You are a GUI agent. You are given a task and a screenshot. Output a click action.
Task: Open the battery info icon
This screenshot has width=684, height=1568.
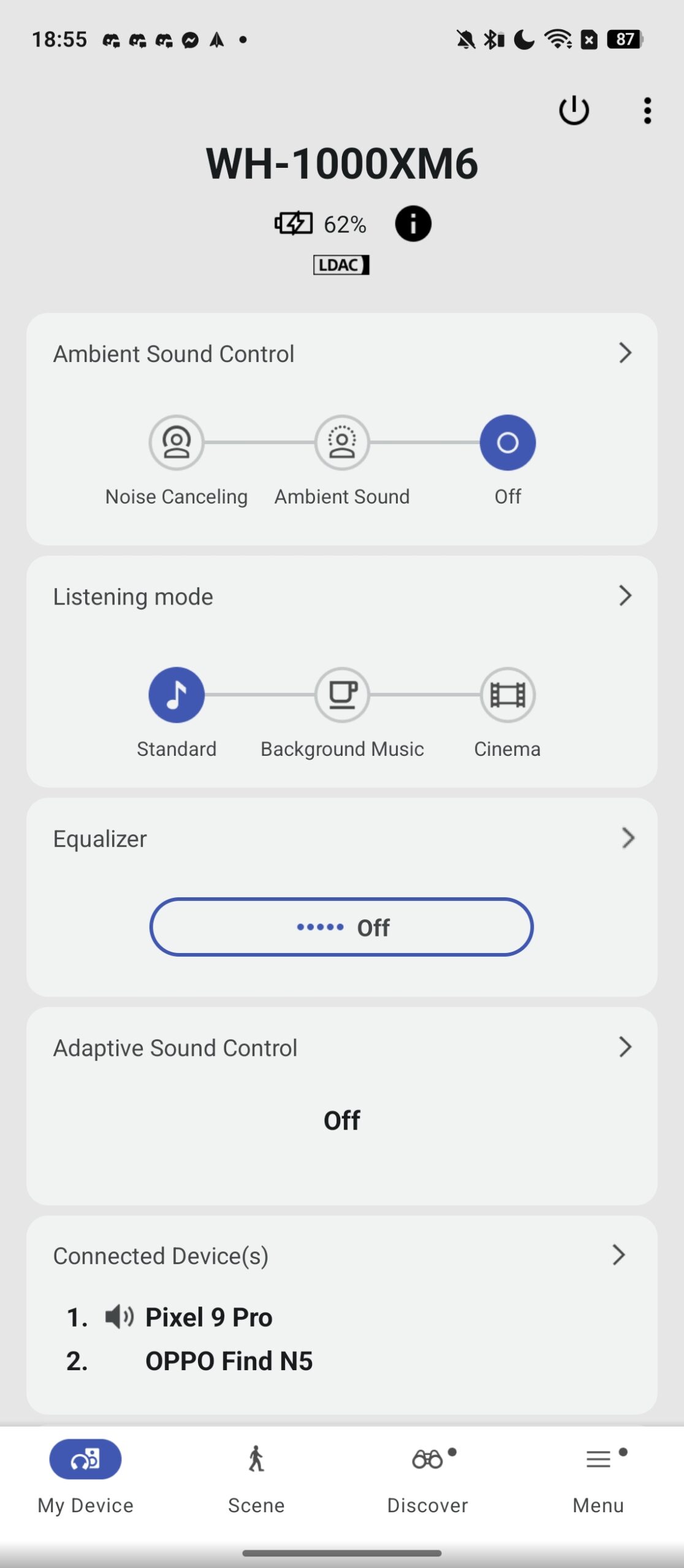(x=412, y=224)
